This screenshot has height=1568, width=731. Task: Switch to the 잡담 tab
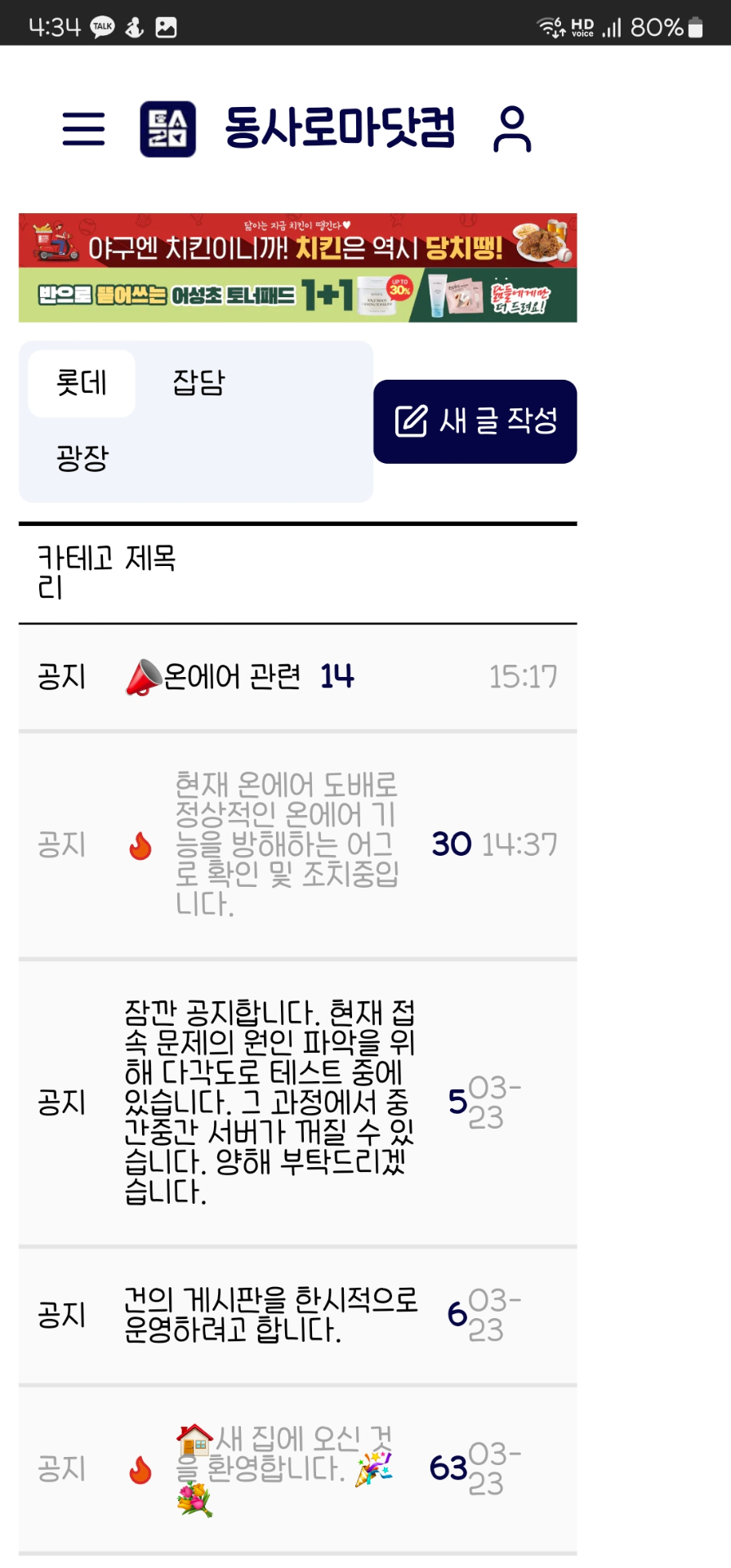[x=198, y=383]
